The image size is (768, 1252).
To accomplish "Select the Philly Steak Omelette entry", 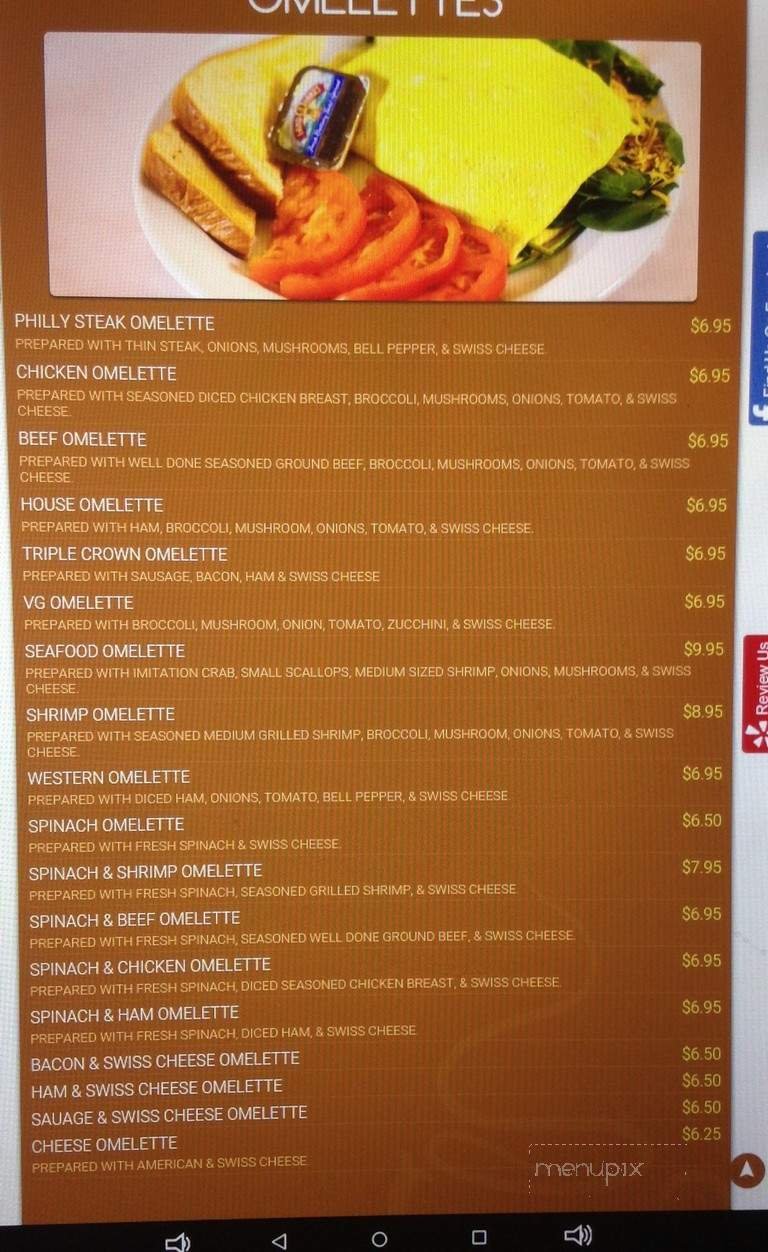I will [115, 323].
